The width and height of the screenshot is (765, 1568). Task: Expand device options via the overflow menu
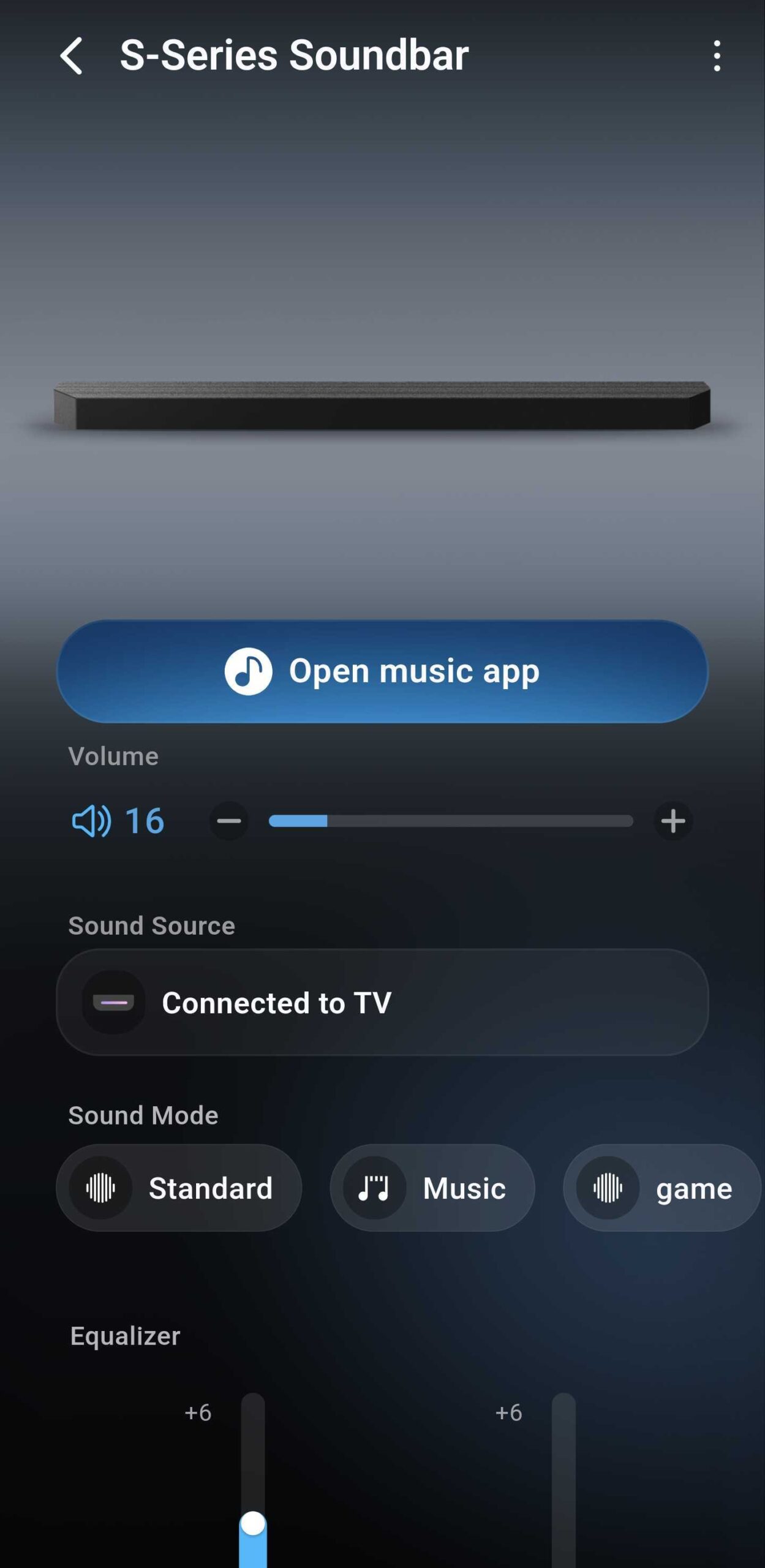tap(717, 56)
